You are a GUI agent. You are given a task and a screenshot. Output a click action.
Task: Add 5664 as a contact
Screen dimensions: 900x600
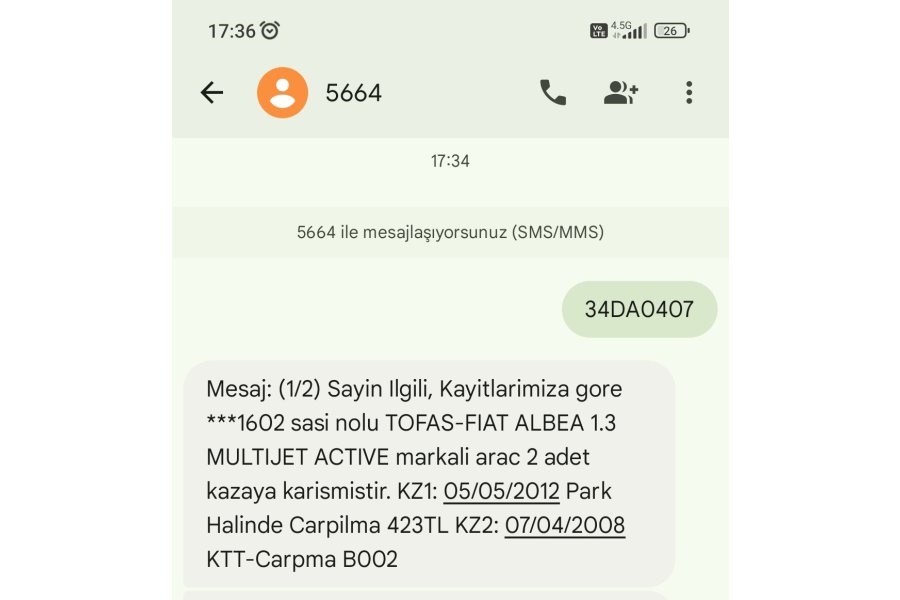point(621,93)
